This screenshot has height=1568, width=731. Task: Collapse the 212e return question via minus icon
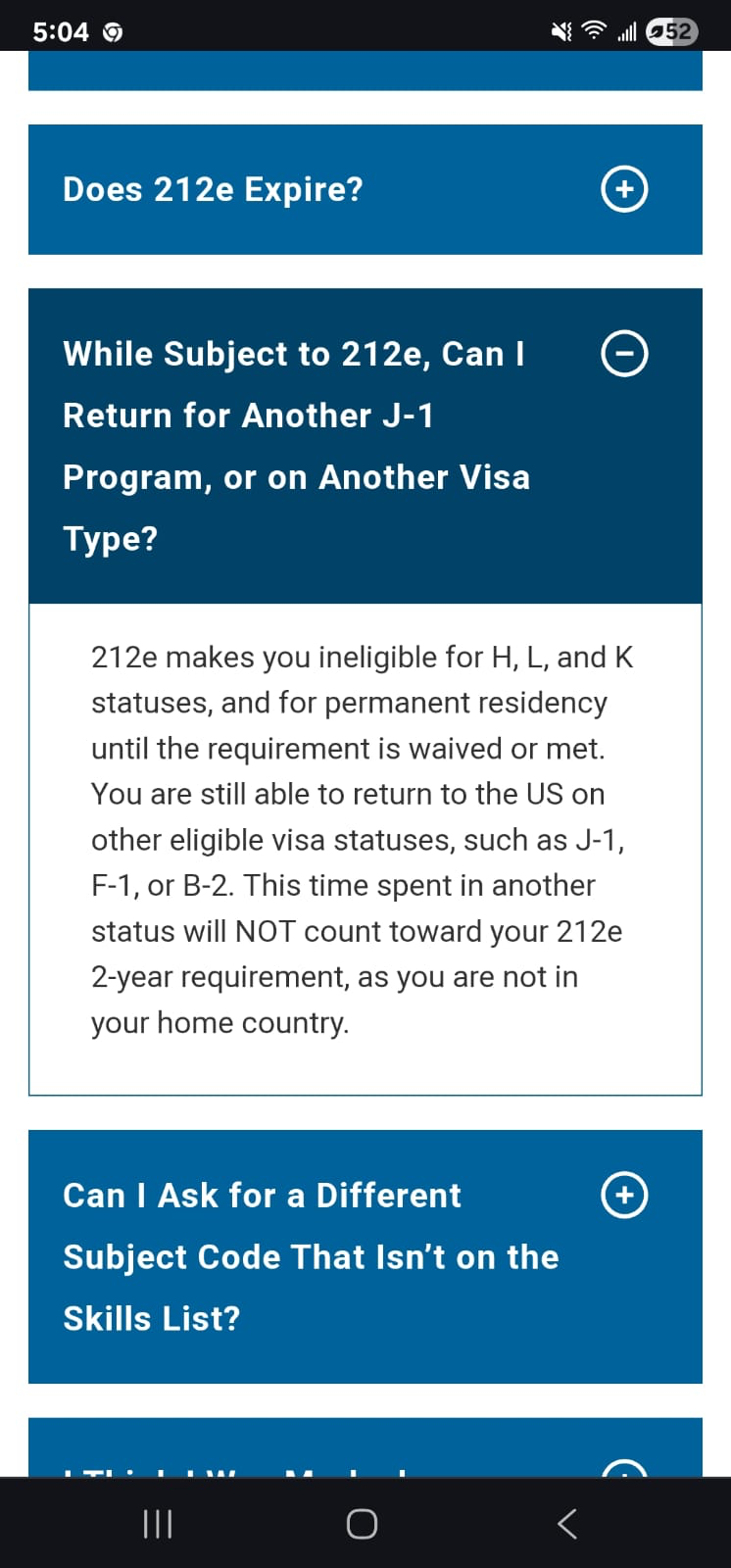(624, 354)
